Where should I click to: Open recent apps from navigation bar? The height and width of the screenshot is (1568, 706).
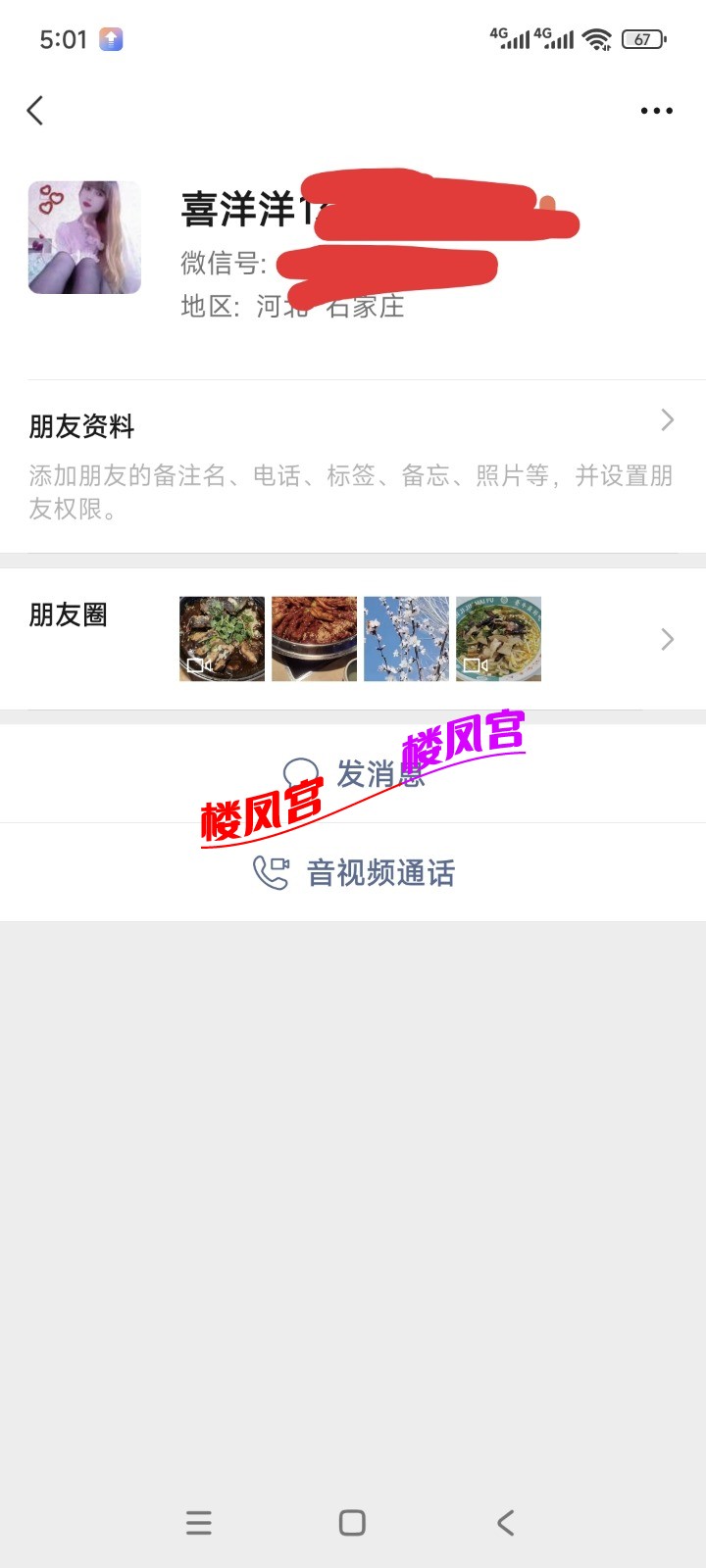pos(199,1522)
